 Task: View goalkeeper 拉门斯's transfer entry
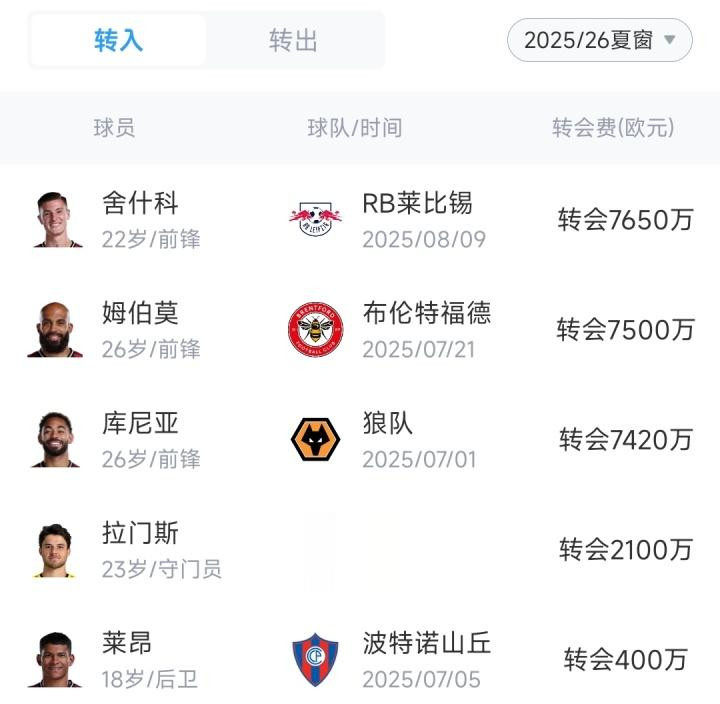coord(140,550)
